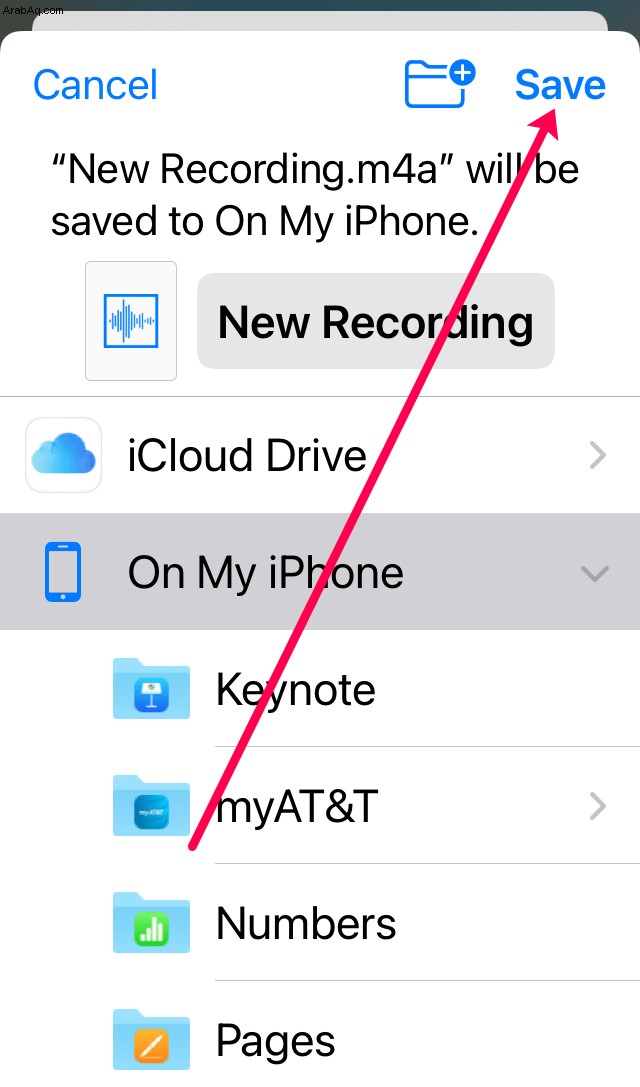Edit the New Recording file name
This screenshot has height=1087, width=640.
click(x=376, y=322)
